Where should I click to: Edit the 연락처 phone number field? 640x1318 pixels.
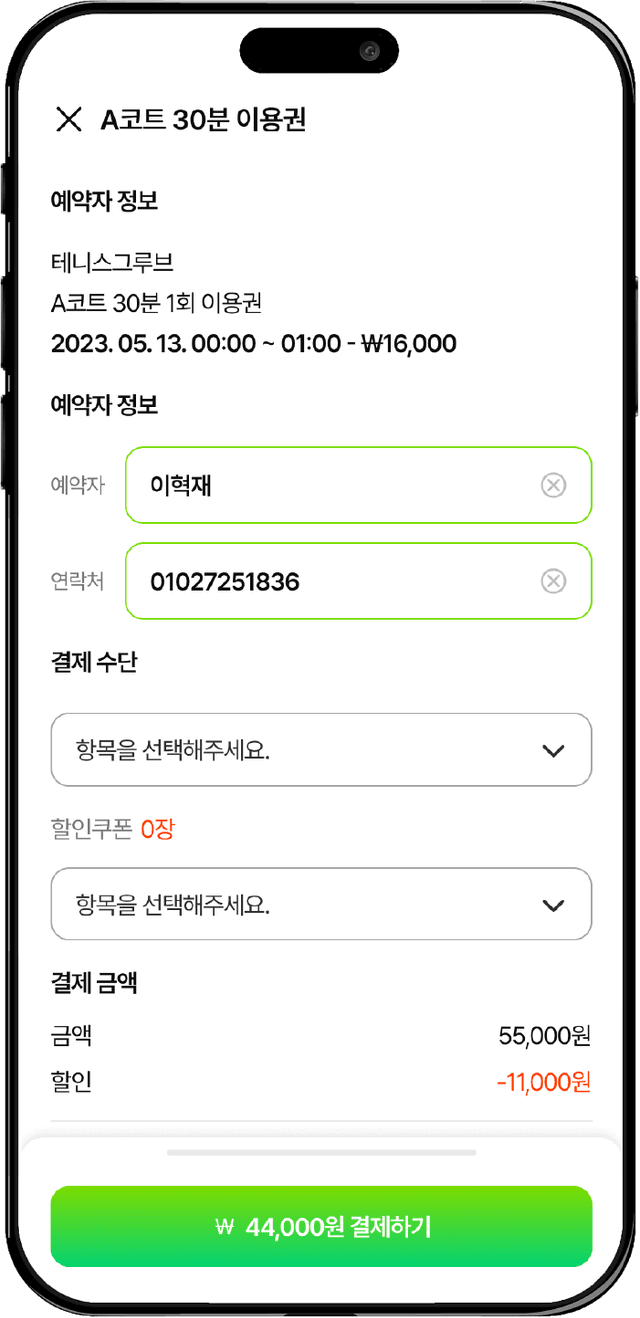tap(330, 582)
